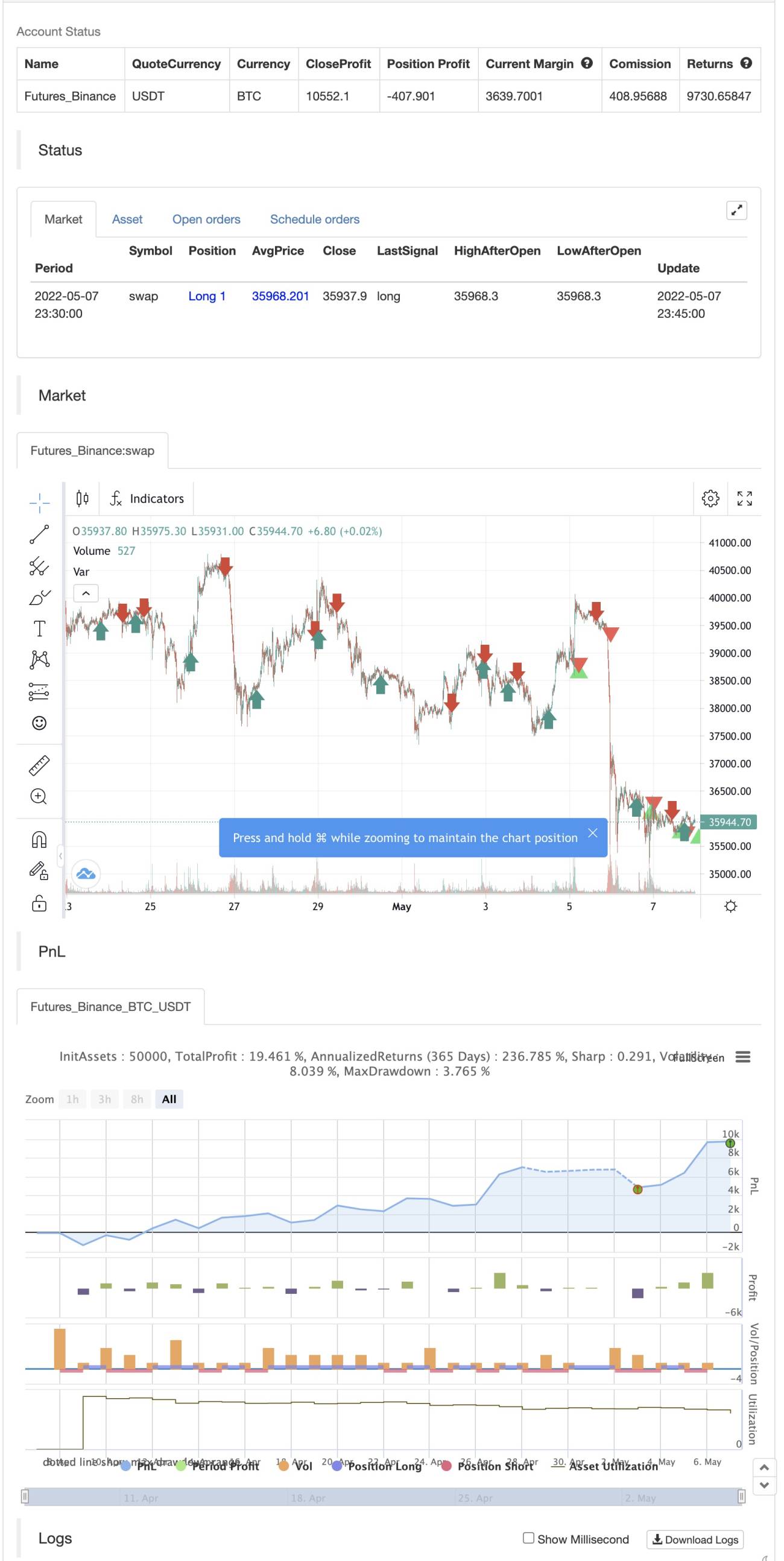Screen dimensions: 784x1561
Task: Choose the text annotation tool
Action: [39, 629]
